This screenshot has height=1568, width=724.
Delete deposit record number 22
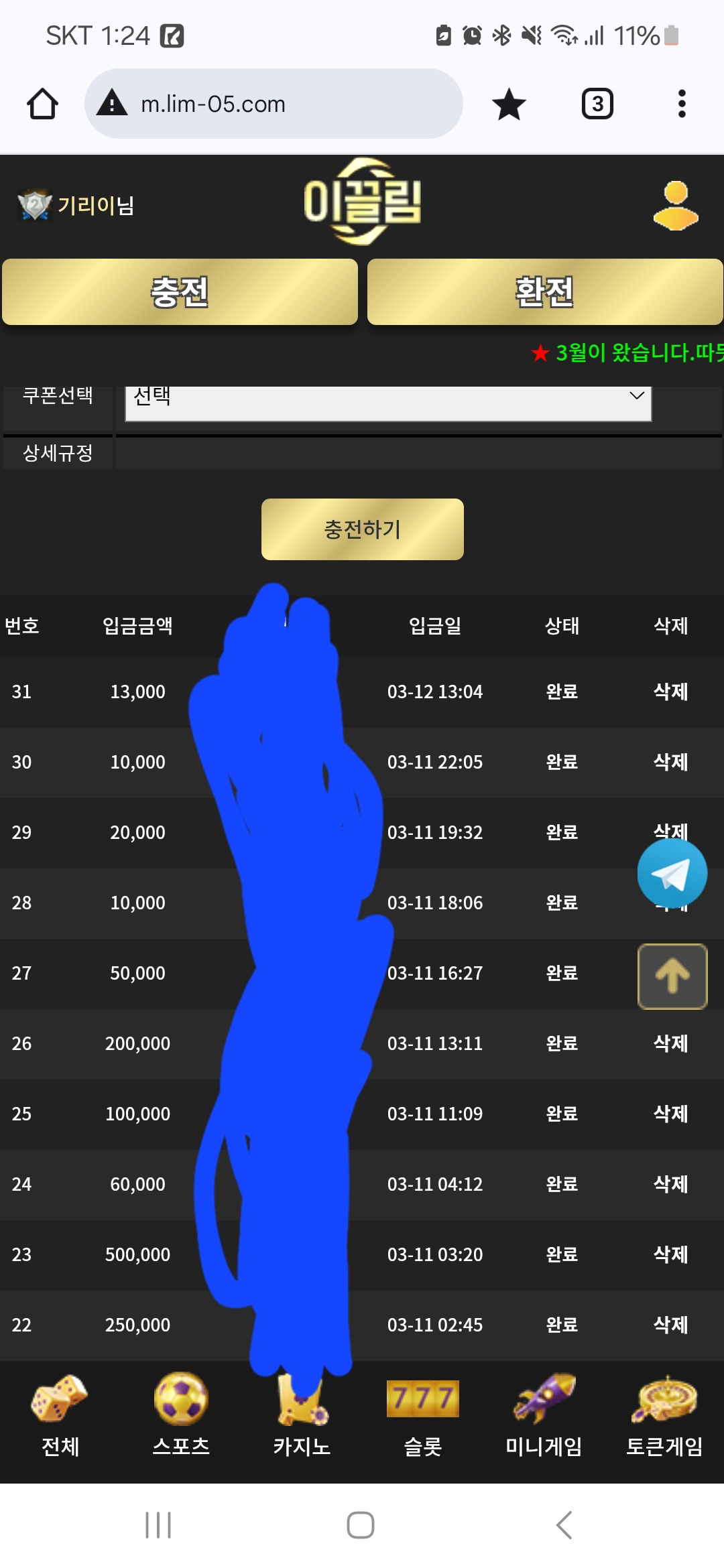tap(670, 1325)
